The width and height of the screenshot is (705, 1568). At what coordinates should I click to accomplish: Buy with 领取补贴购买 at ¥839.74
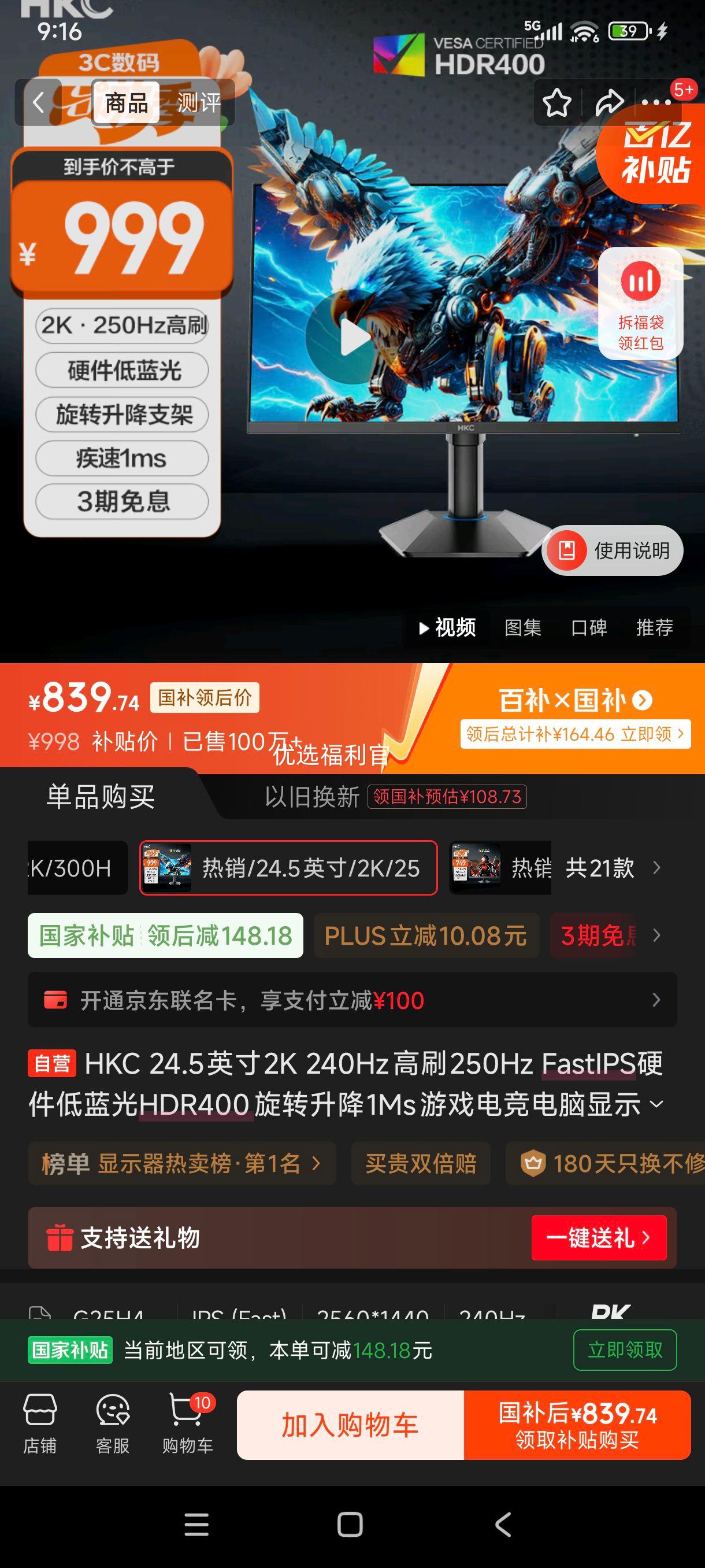click(x=577, y=1425)
